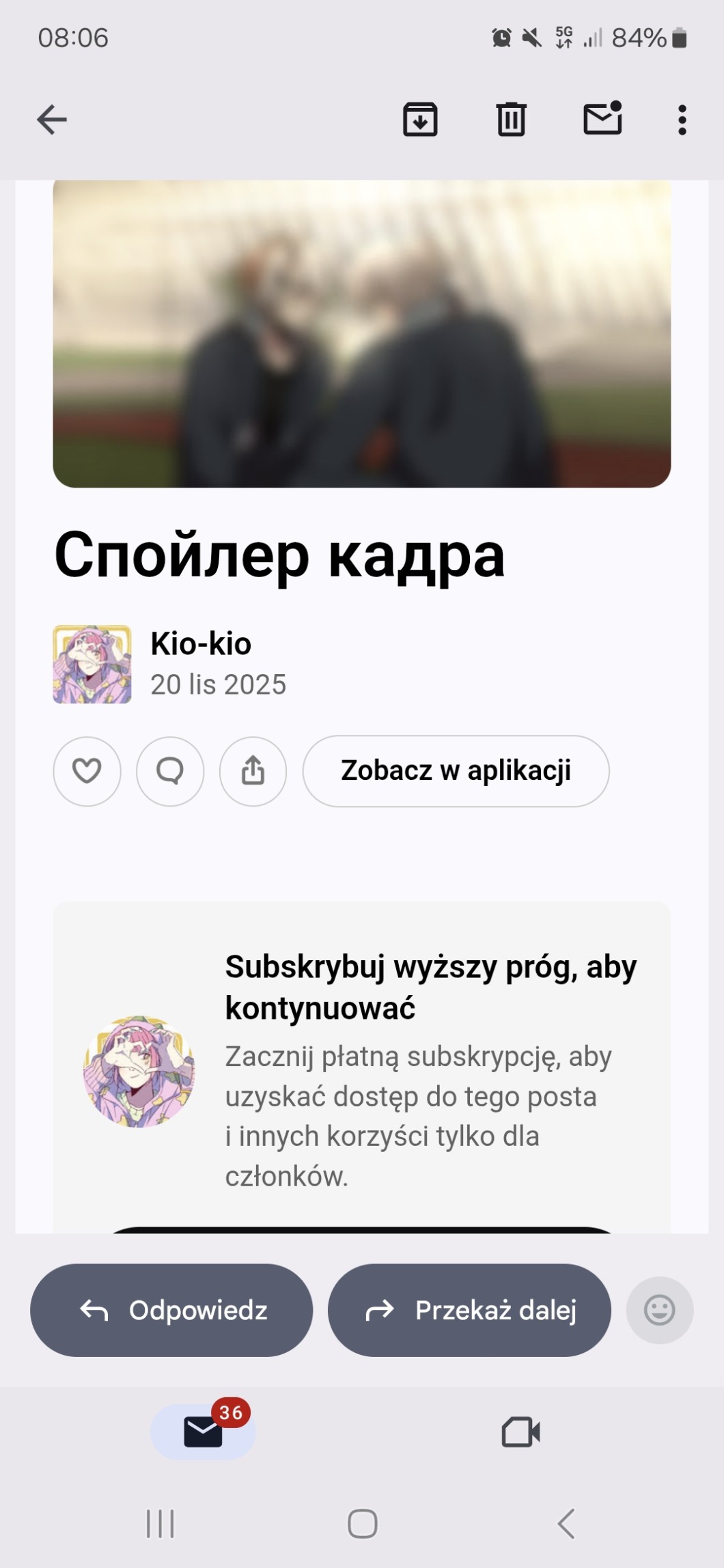
Task: Open the overflow menu
Action: point(682,120)
